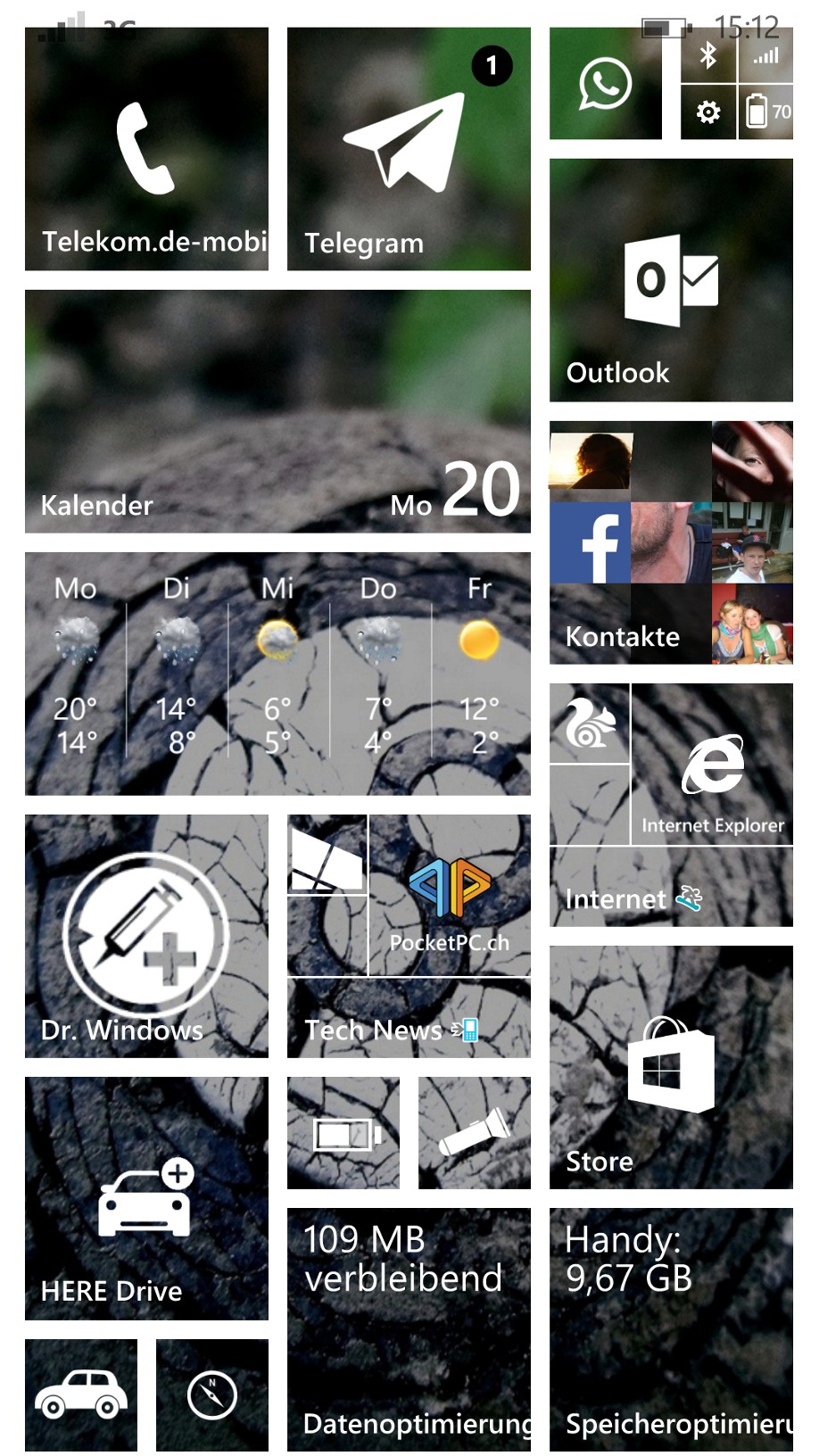Open the Store tile
Screen dimensions: 819x1456
[x=671, y=1067]
